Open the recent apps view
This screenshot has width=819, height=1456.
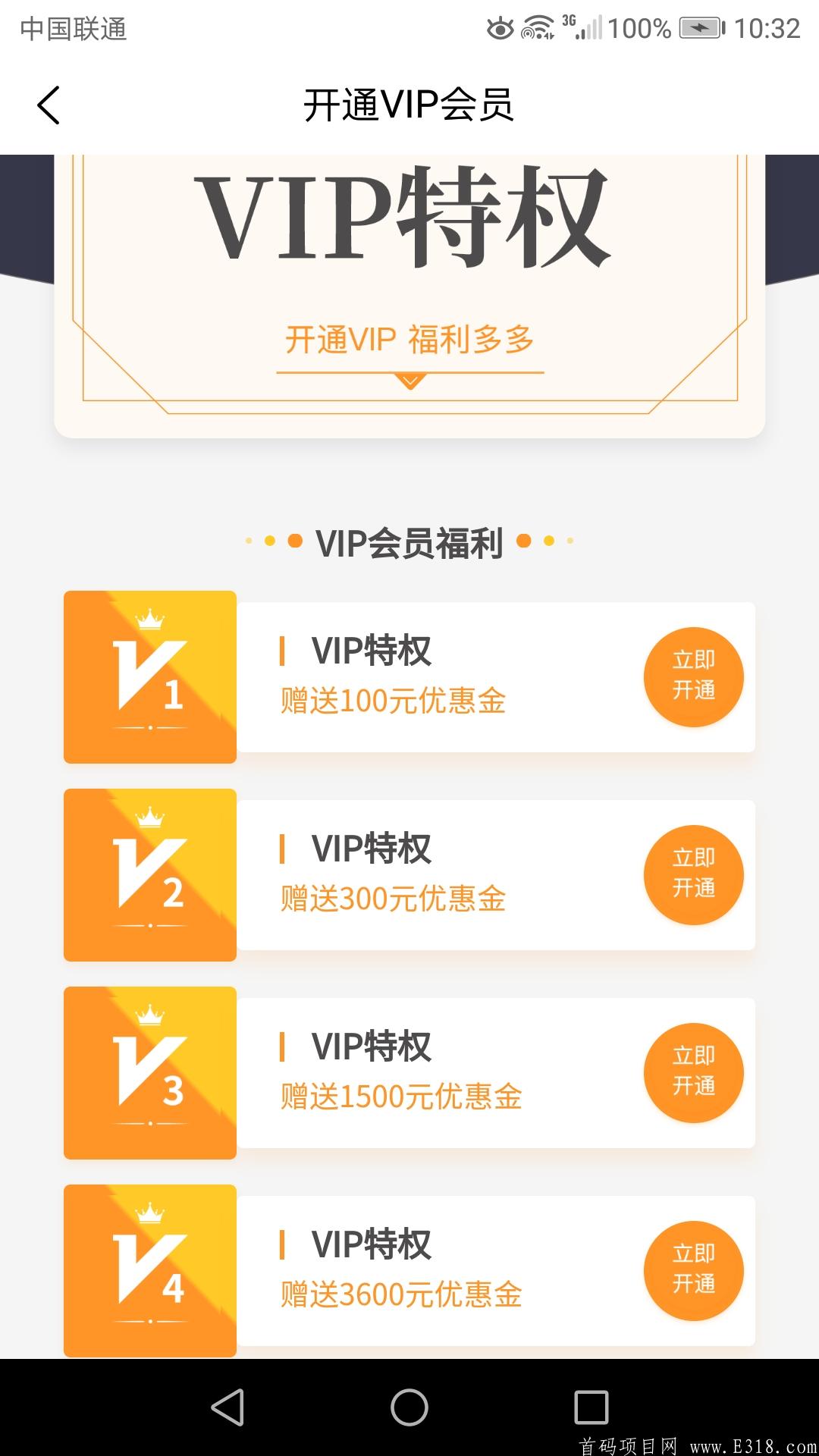tap(591, 1407)
